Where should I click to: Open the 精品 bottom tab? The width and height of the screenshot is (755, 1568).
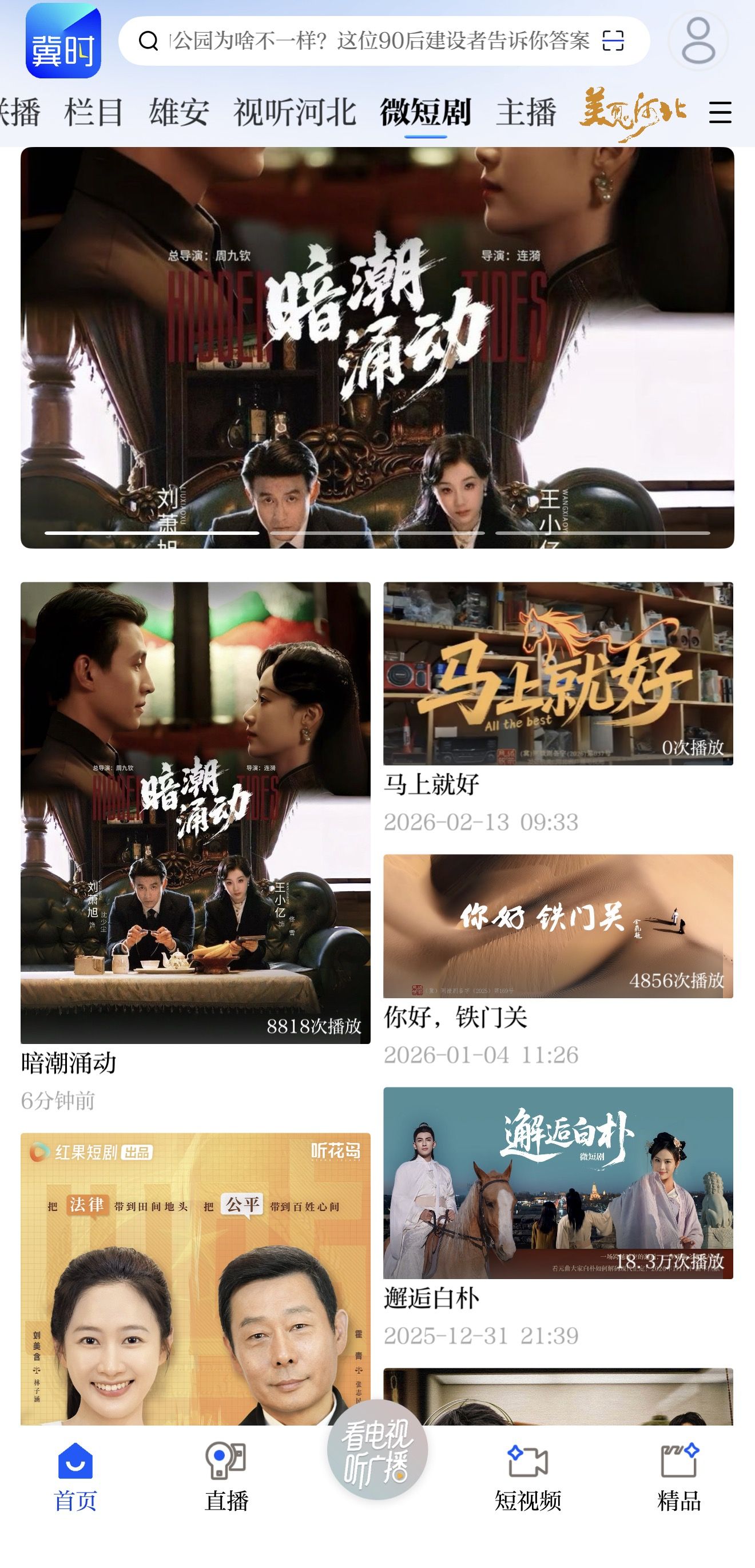[x=679, y=1476]
